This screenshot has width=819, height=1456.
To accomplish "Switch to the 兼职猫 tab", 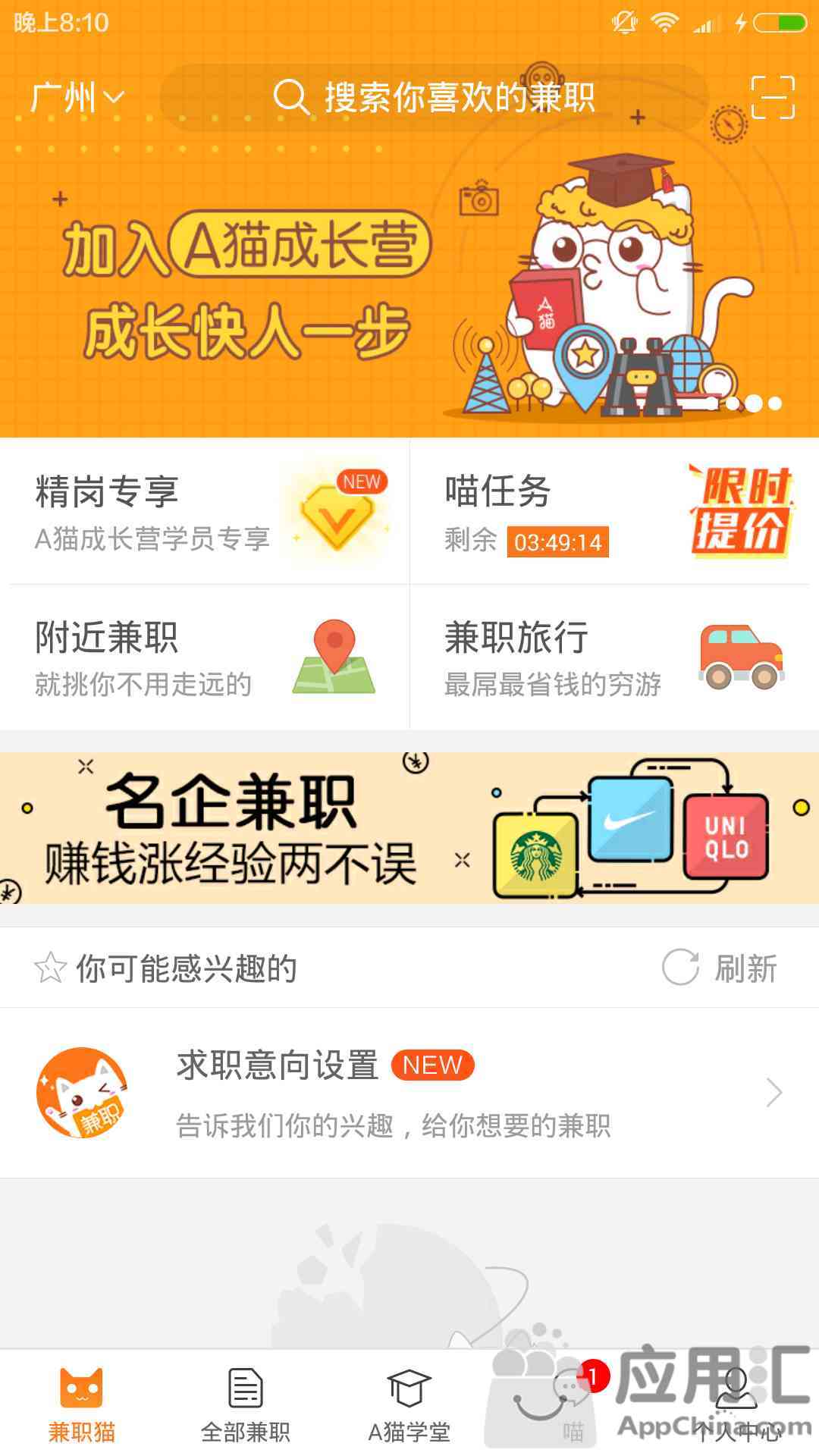I will coord(82,1404).
